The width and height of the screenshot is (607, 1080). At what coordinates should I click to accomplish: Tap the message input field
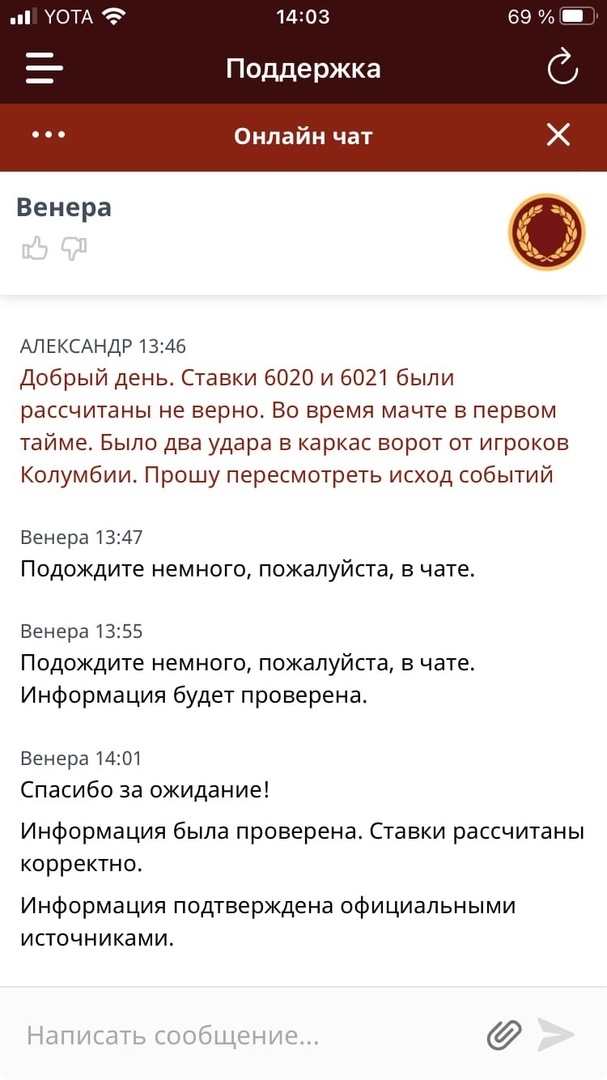240,1034
